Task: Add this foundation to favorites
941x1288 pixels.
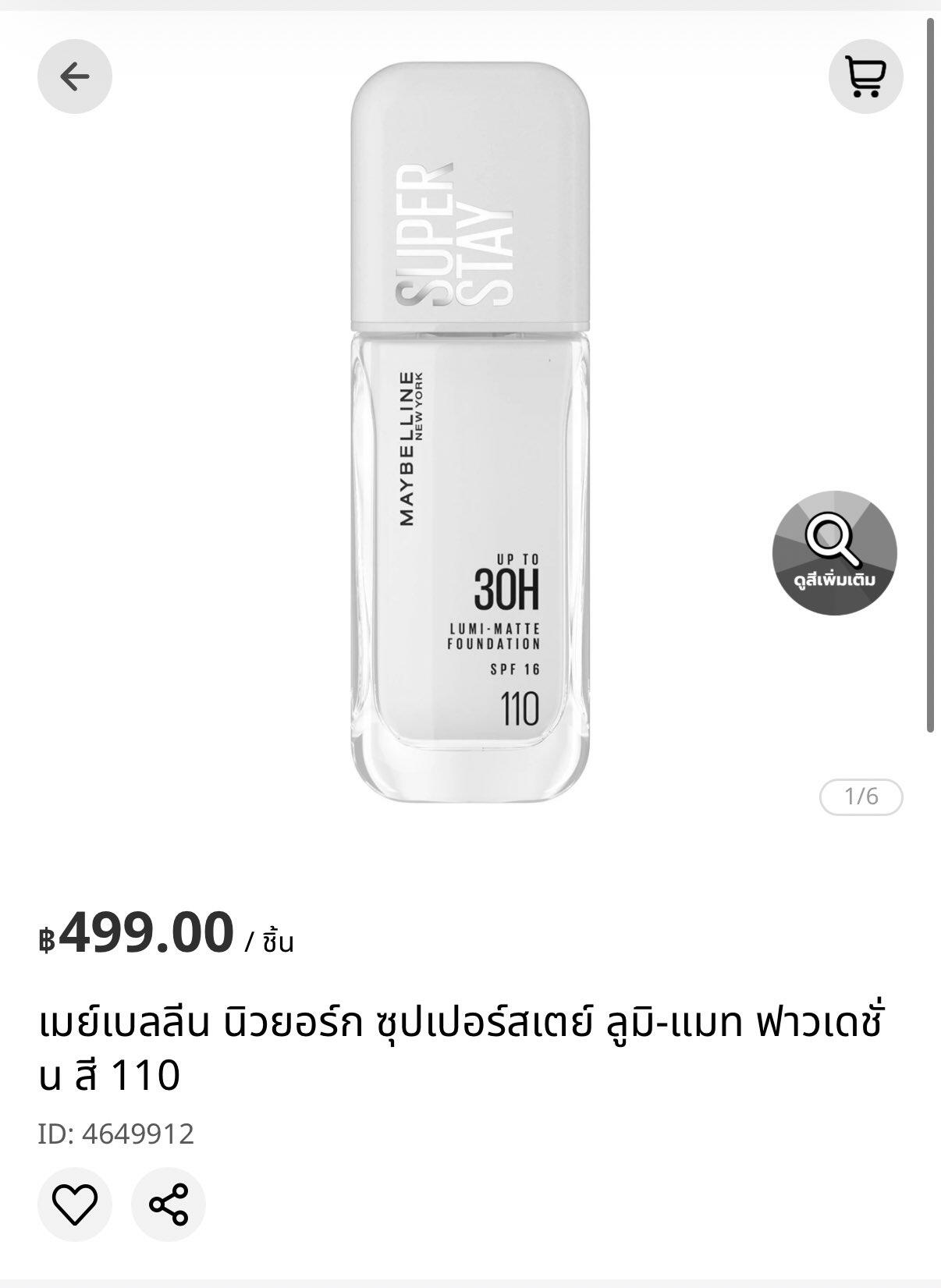Action: pyautogui.click(x=75, y=1204)
